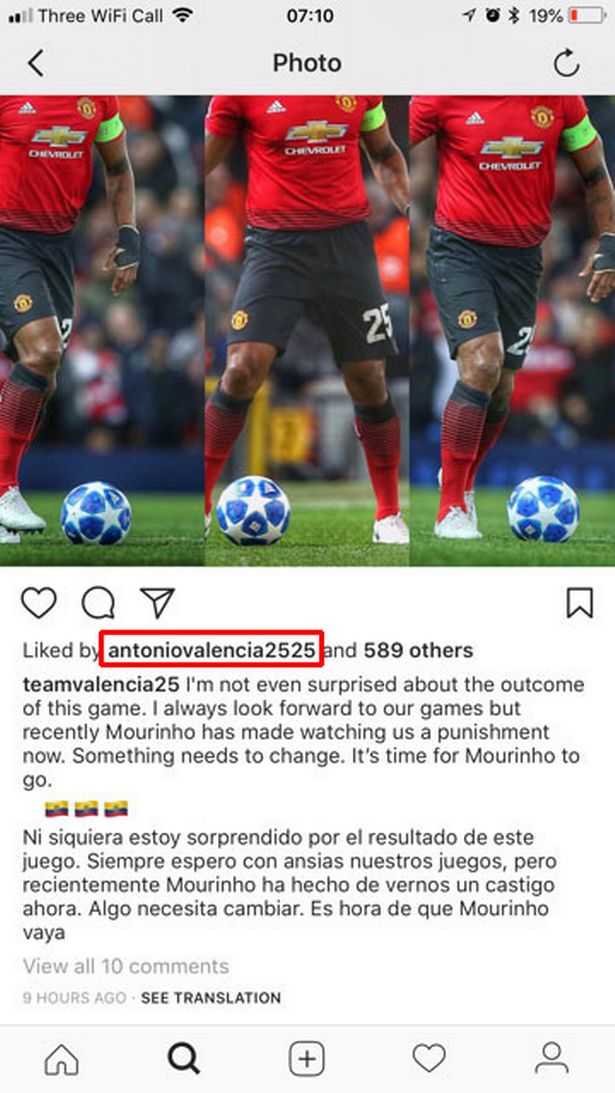The width and height of the screenshot is (615, 1093).
Task: Open antoniovalencia2525's profile
Action: pyautogui.click(x=212, y=651)
